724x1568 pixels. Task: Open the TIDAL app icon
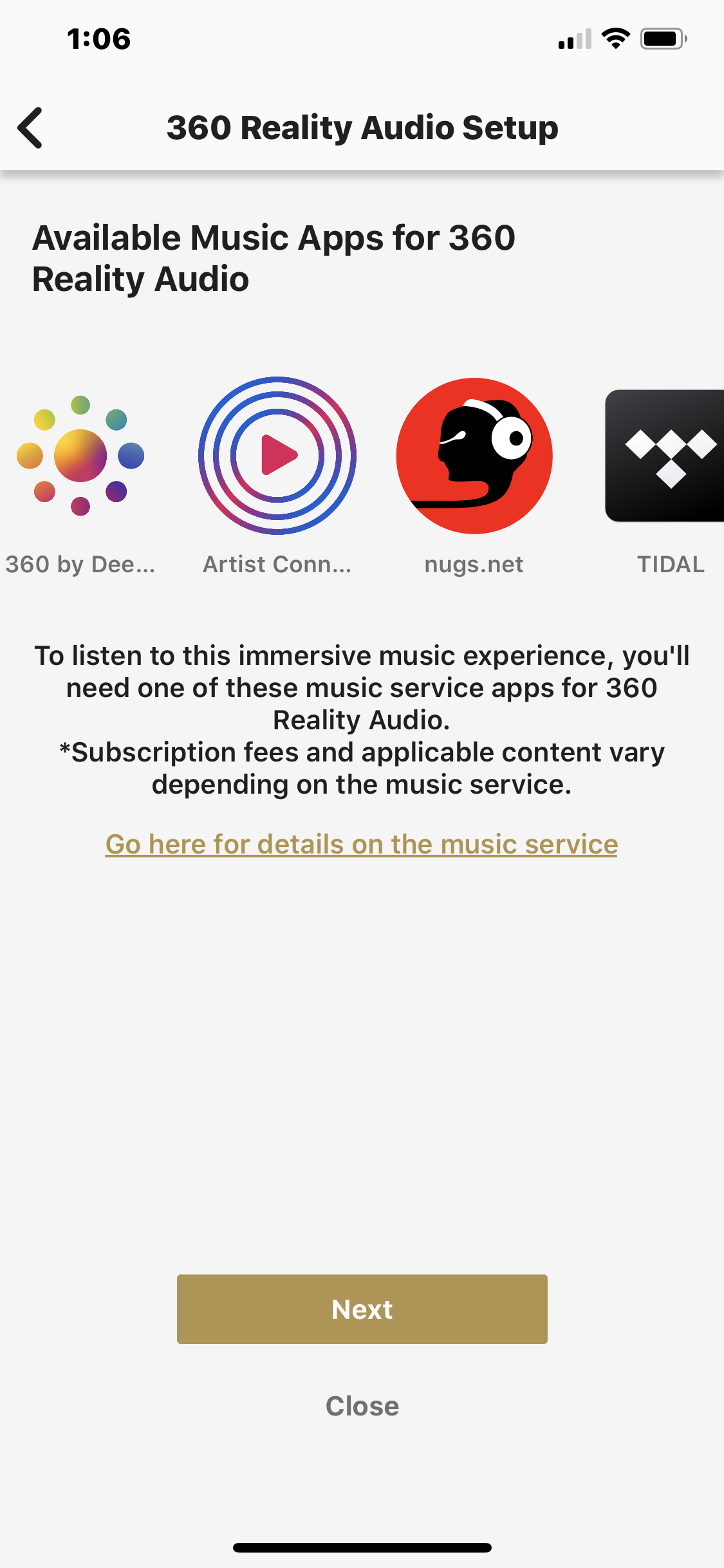[665, 456]
